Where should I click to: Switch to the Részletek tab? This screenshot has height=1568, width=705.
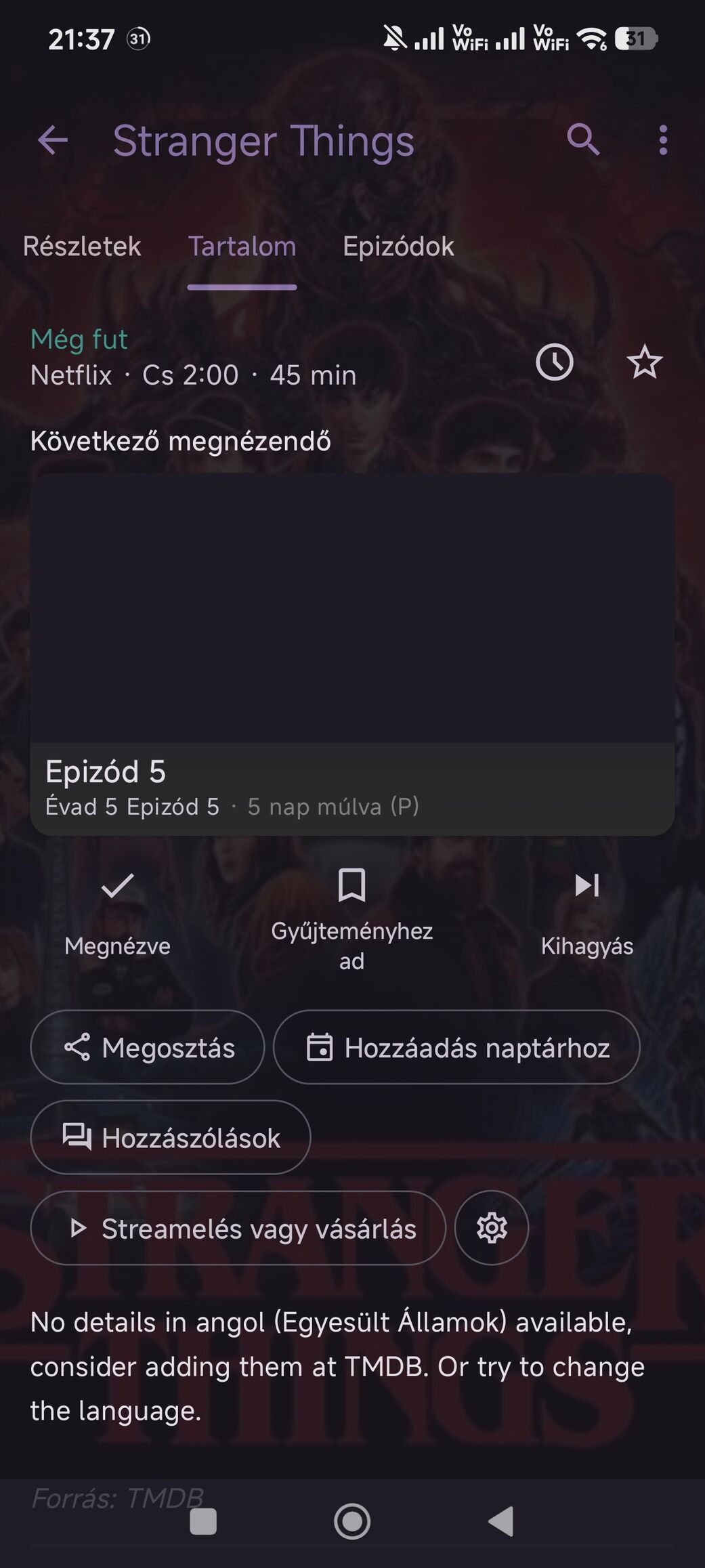82,247
